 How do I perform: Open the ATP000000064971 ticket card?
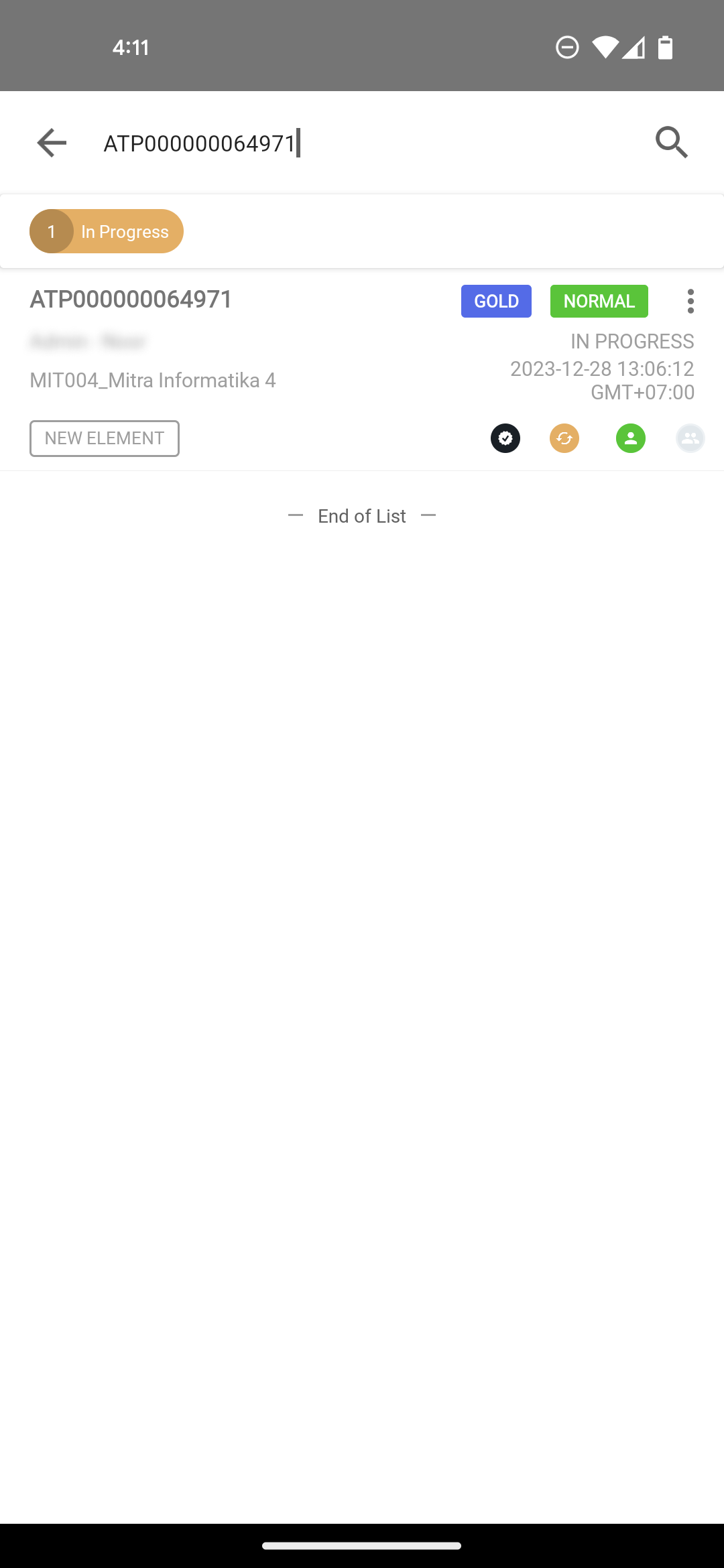pyautogui.click(x=362, y=371)
